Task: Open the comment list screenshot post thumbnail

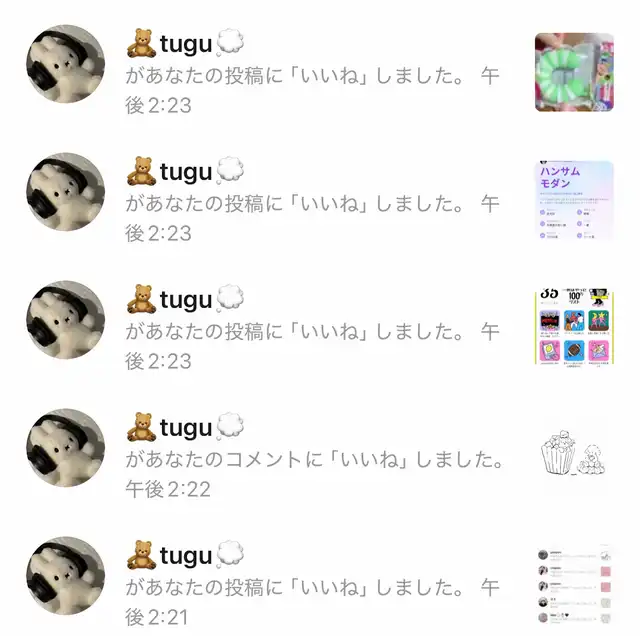Action: (x=573, y=584)
